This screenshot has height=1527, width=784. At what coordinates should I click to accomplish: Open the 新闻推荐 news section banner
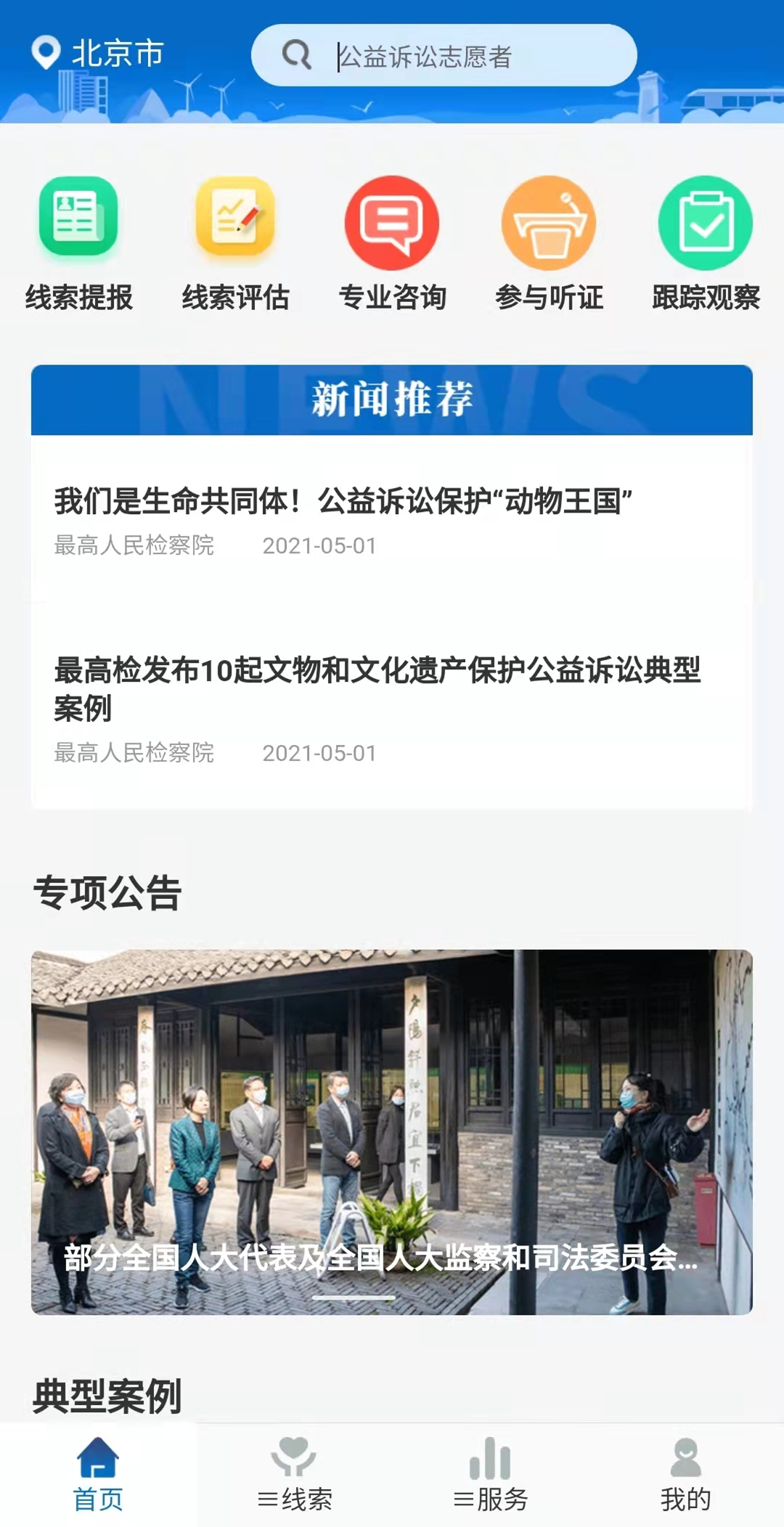tap(392, 400)
